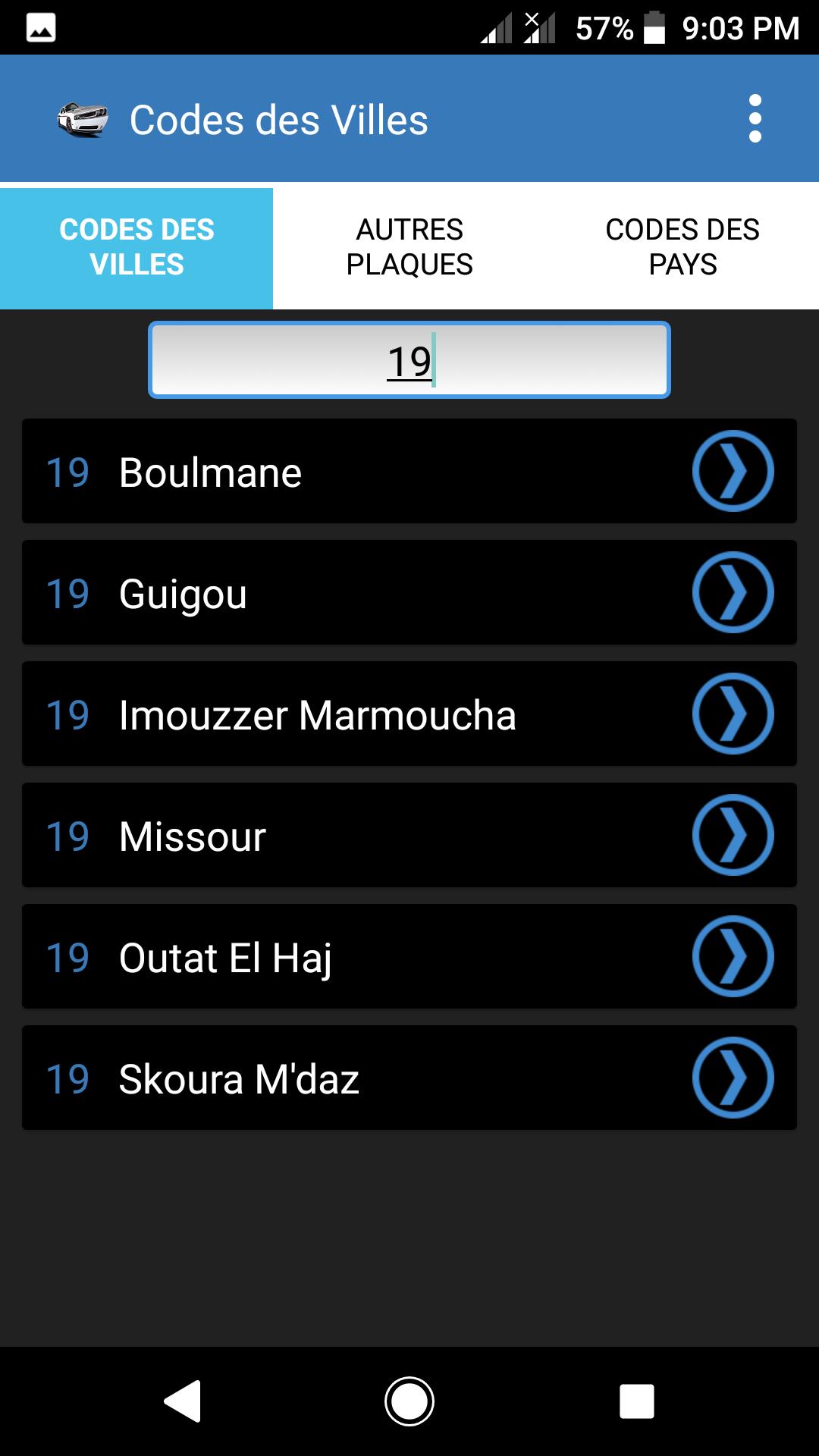Open the chevron next to Guigou
The width and height of the screenshot is (819, 1456).
[733, 592]
